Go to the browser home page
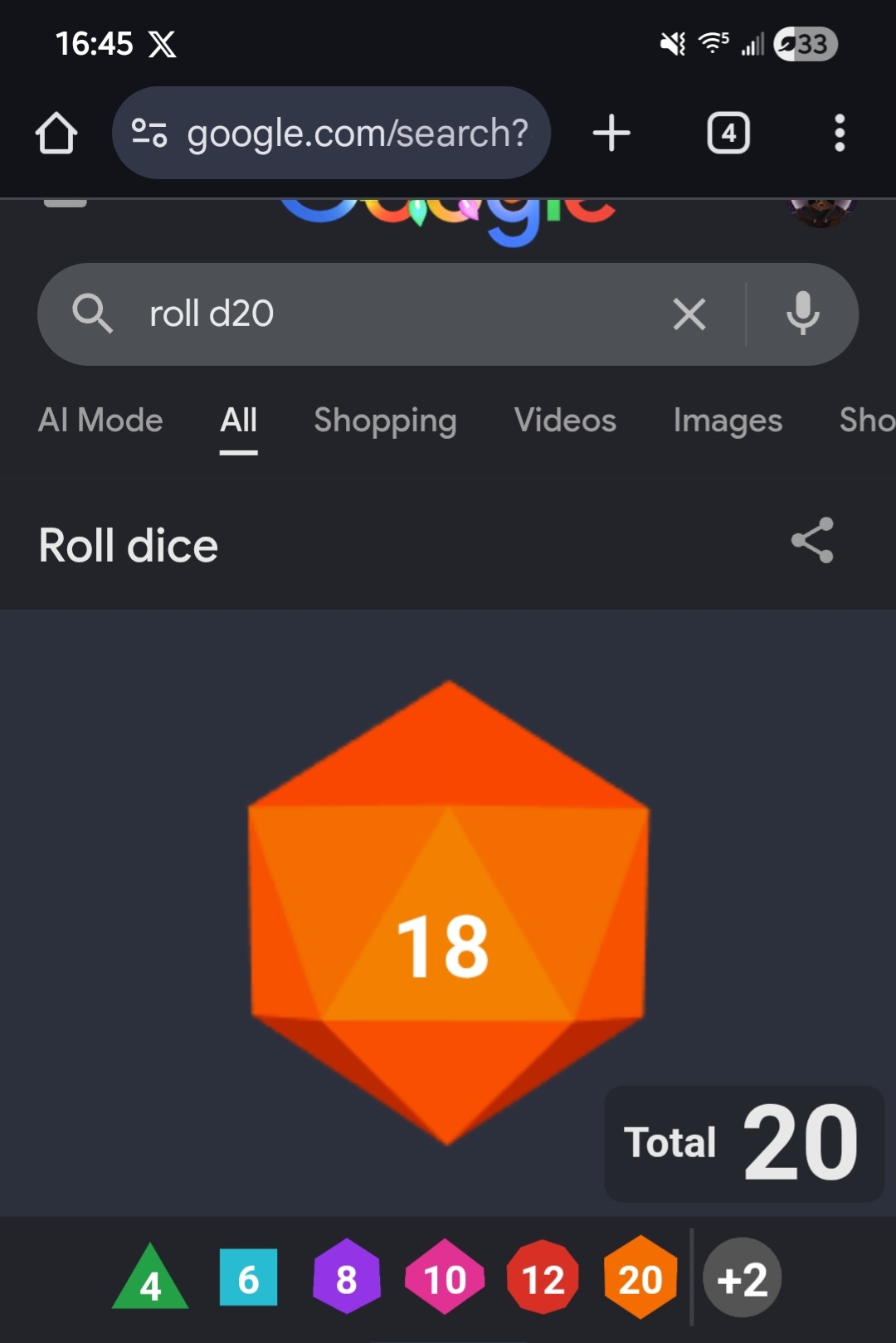 coord(56,133)
